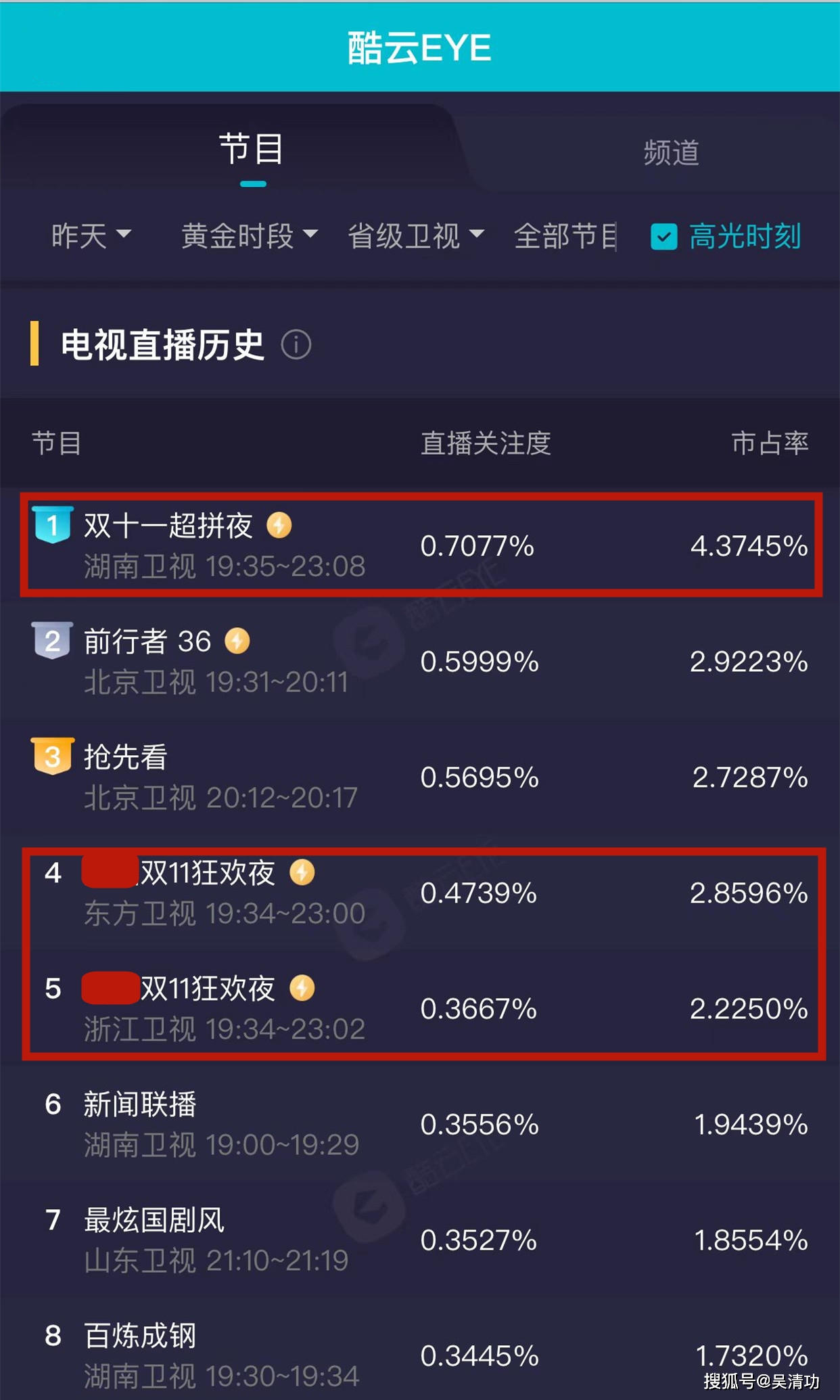
Task: Open 东方卫视 双11狂欢夜 row
Action: pos(420,893)
